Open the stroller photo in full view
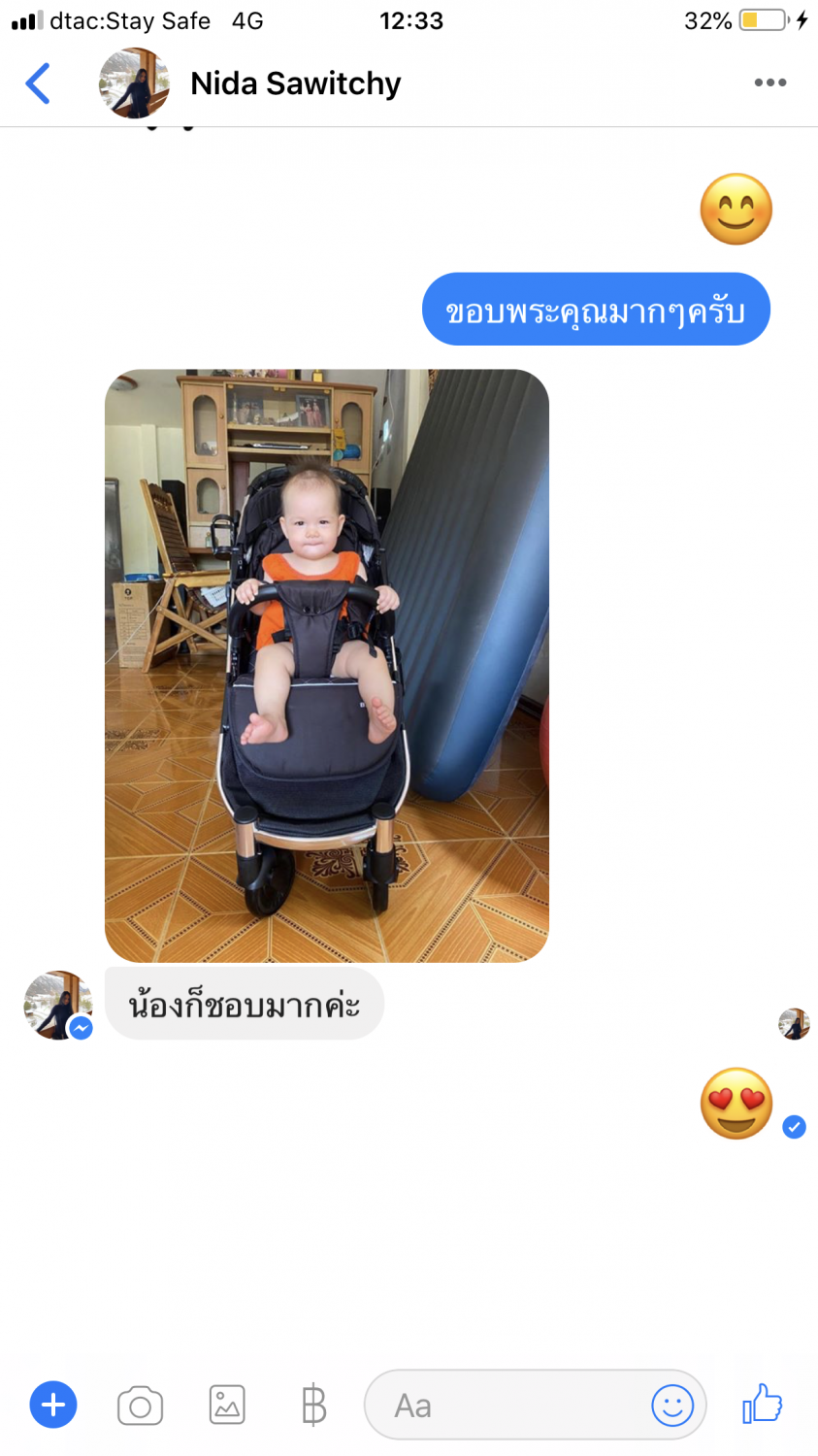 pos(327,666)
